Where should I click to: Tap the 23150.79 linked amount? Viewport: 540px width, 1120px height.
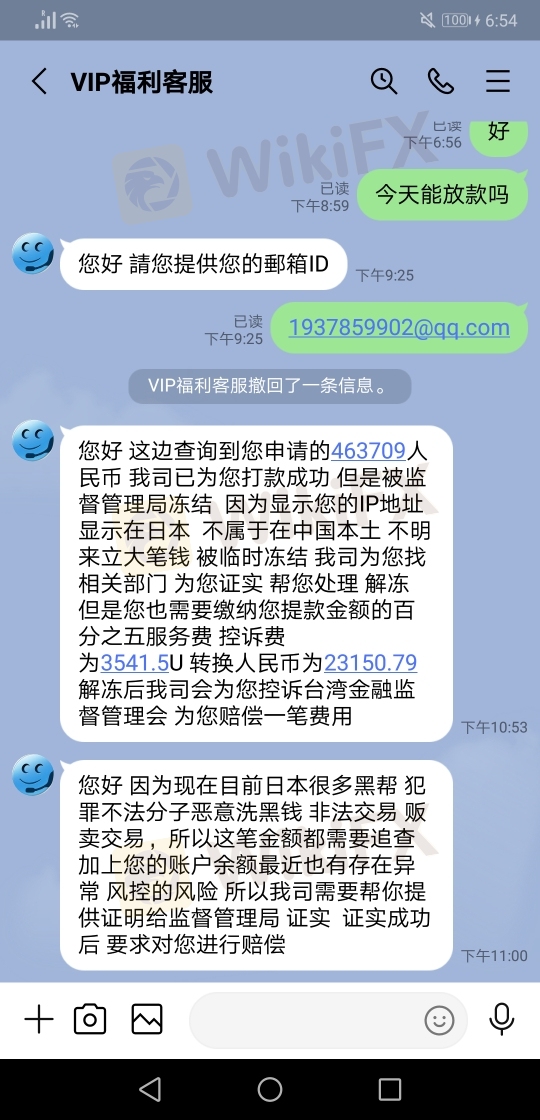(x=371, y=663)
